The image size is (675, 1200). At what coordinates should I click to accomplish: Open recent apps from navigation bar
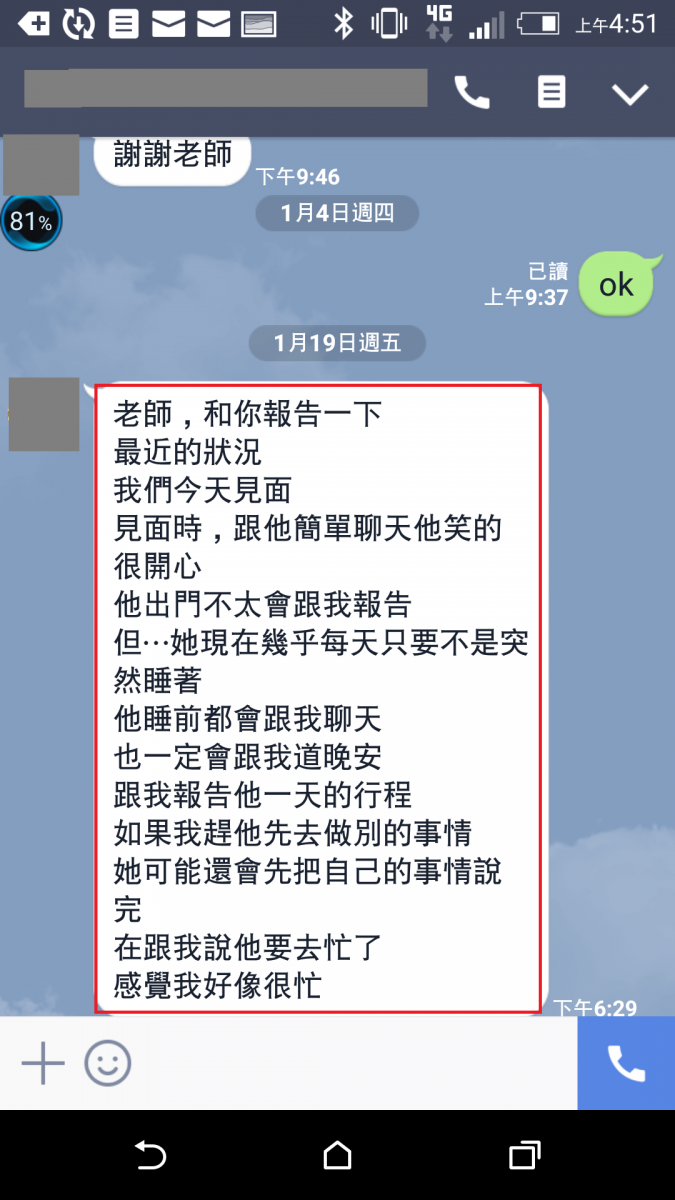coord(524,1156)
